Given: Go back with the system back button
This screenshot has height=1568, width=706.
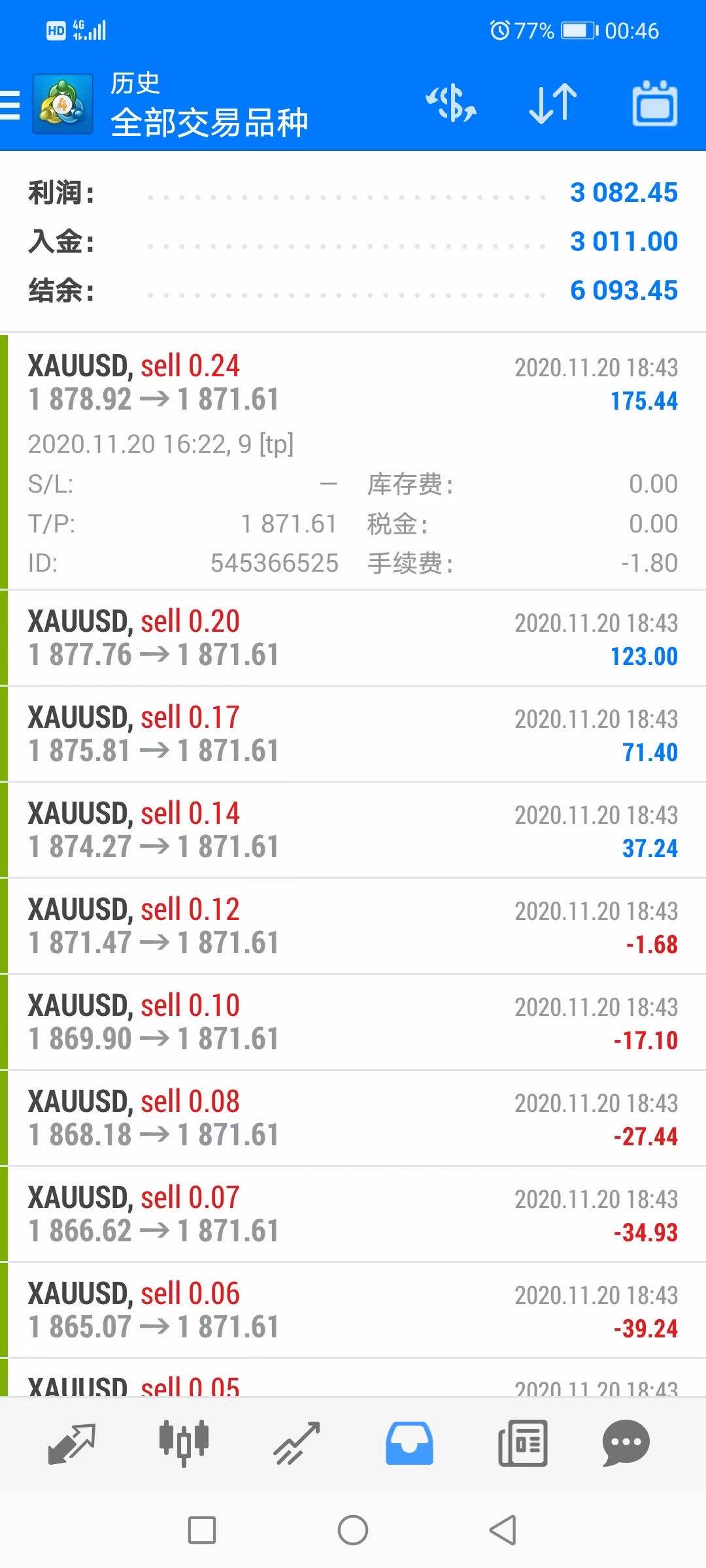Looking at the screenshot, I should (503, 1530).
